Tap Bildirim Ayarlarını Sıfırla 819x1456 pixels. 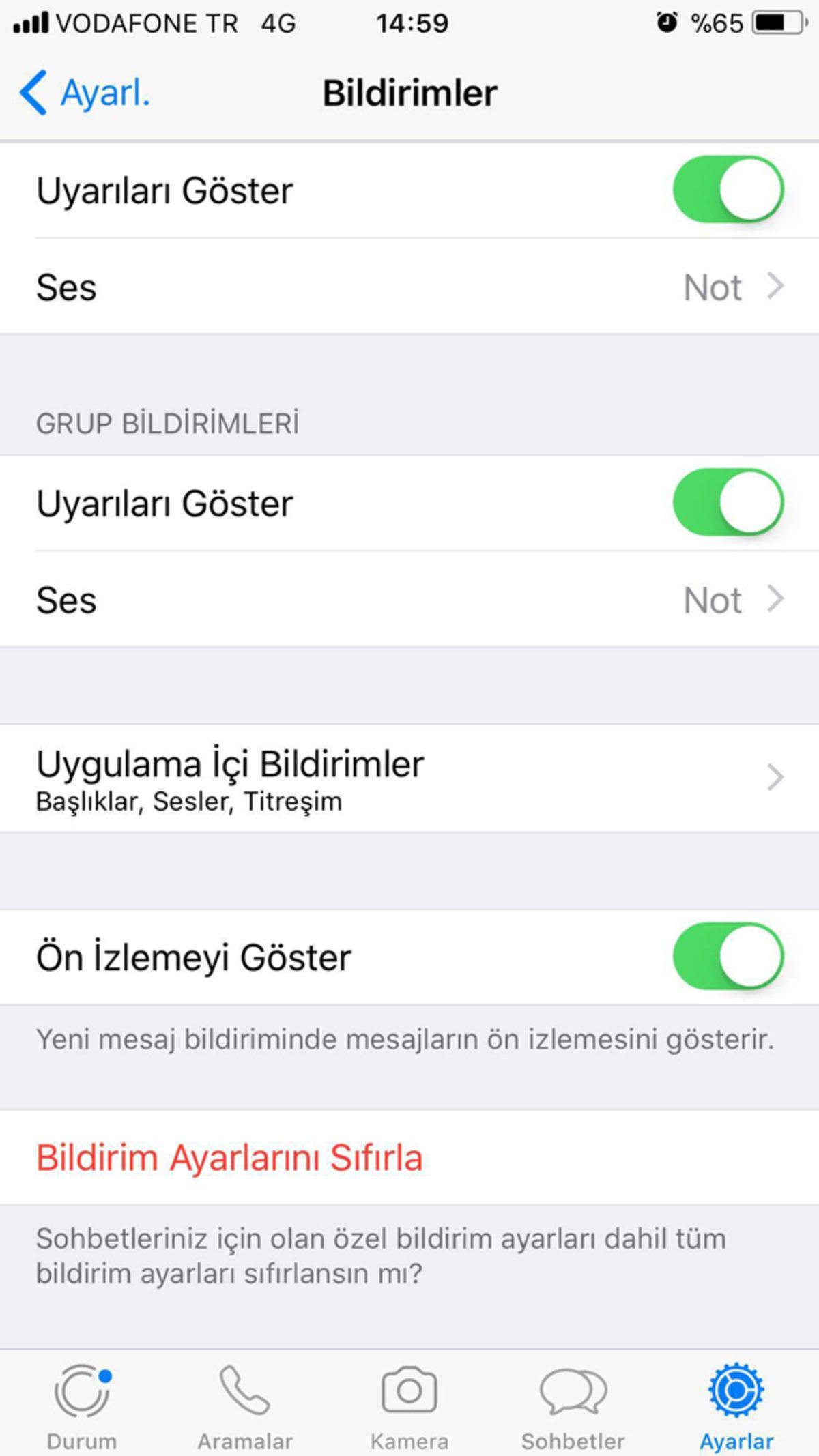pos(229,1157)
